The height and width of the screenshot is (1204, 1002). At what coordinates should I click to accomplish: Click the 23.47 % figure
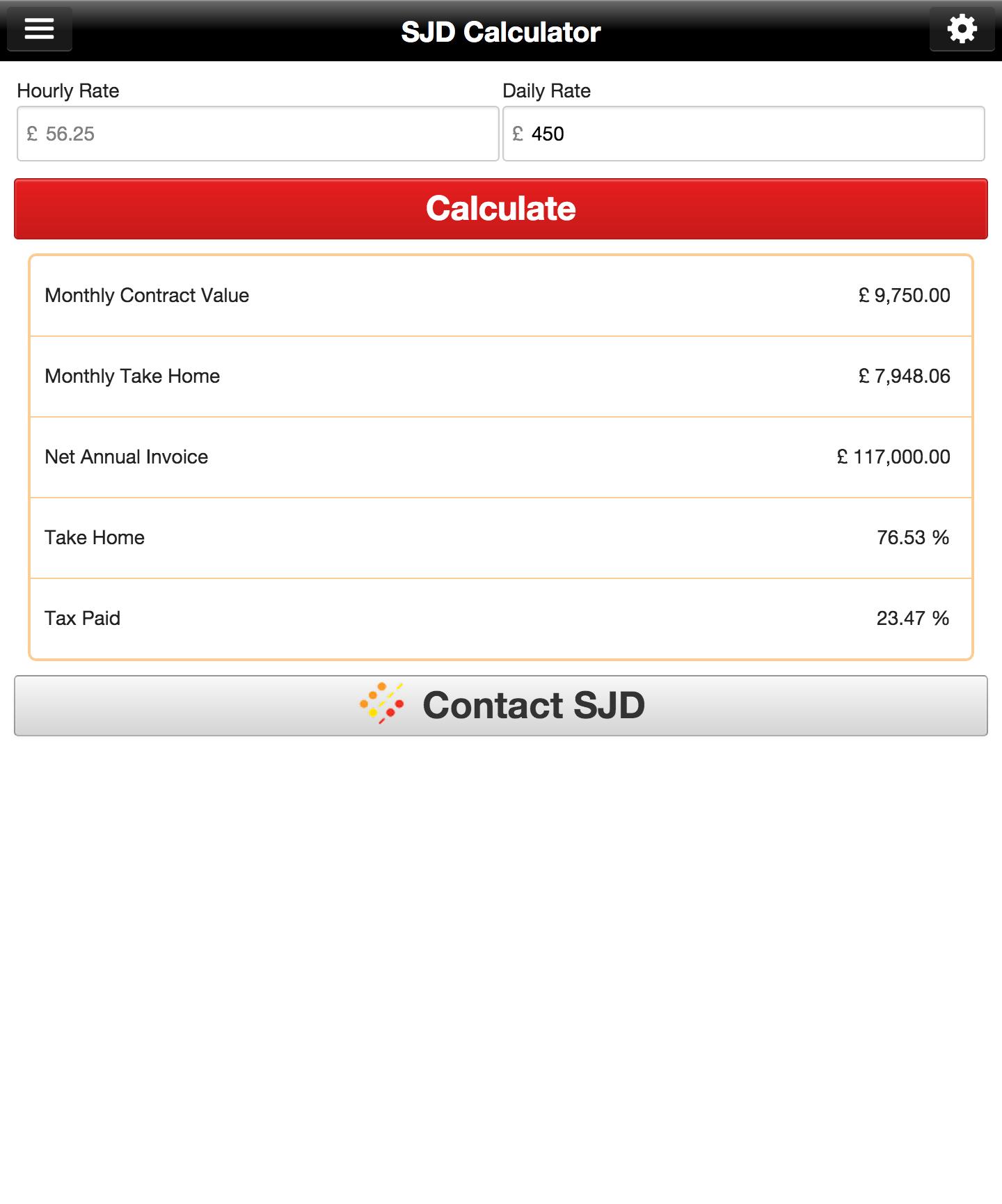pos(913,618)
